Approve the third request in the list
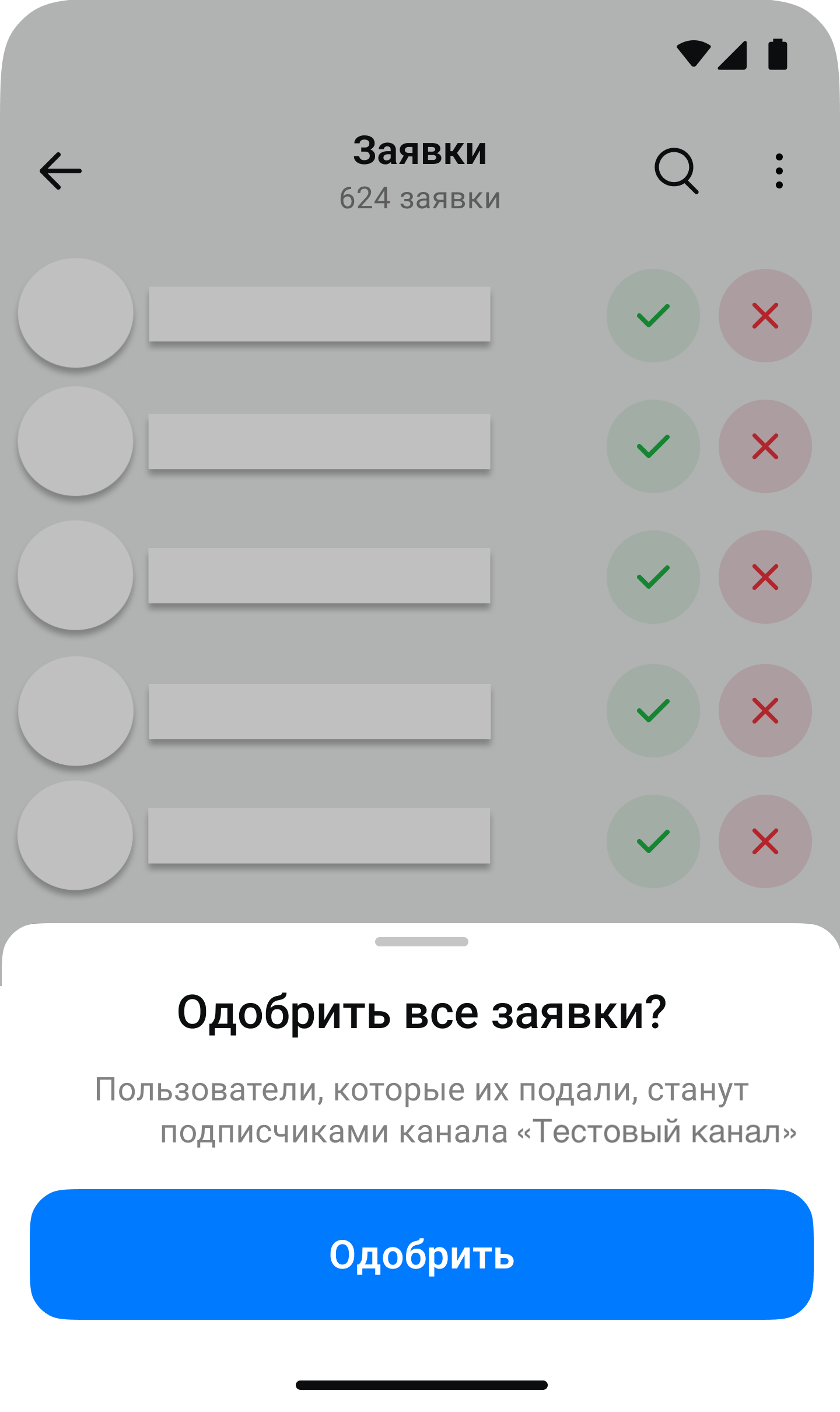 (x=653, y=577)
